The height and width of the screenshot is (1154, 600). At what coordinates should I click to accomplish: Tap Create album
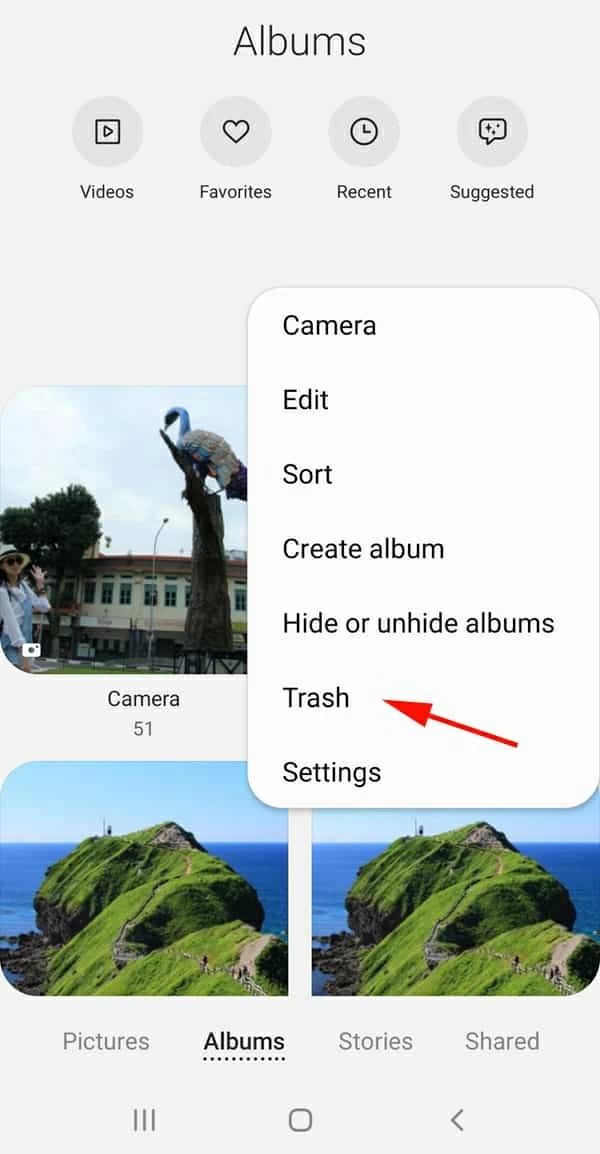[363, 548]
